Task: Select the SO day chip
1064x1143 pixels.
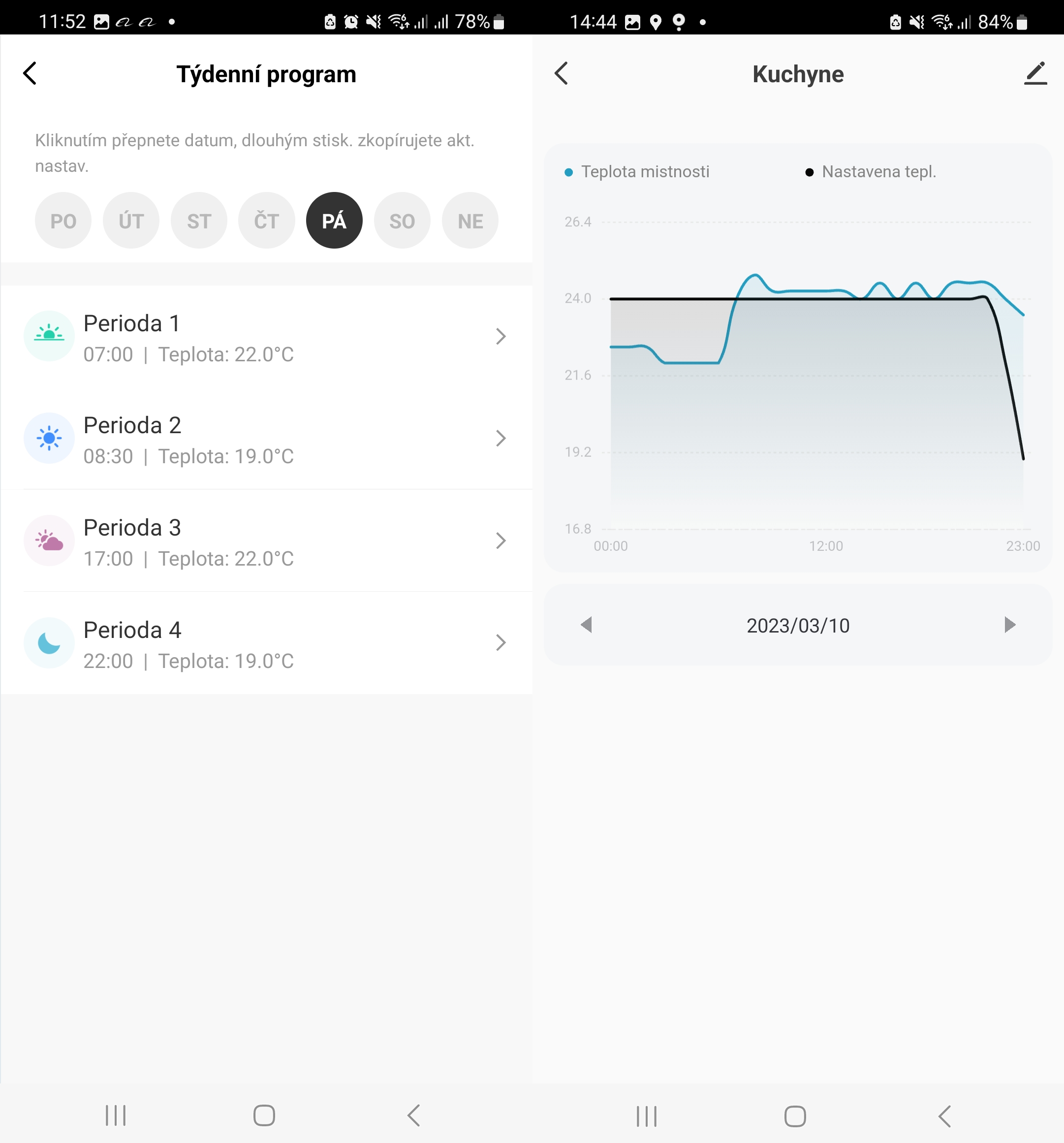Action: click(403, 221)
